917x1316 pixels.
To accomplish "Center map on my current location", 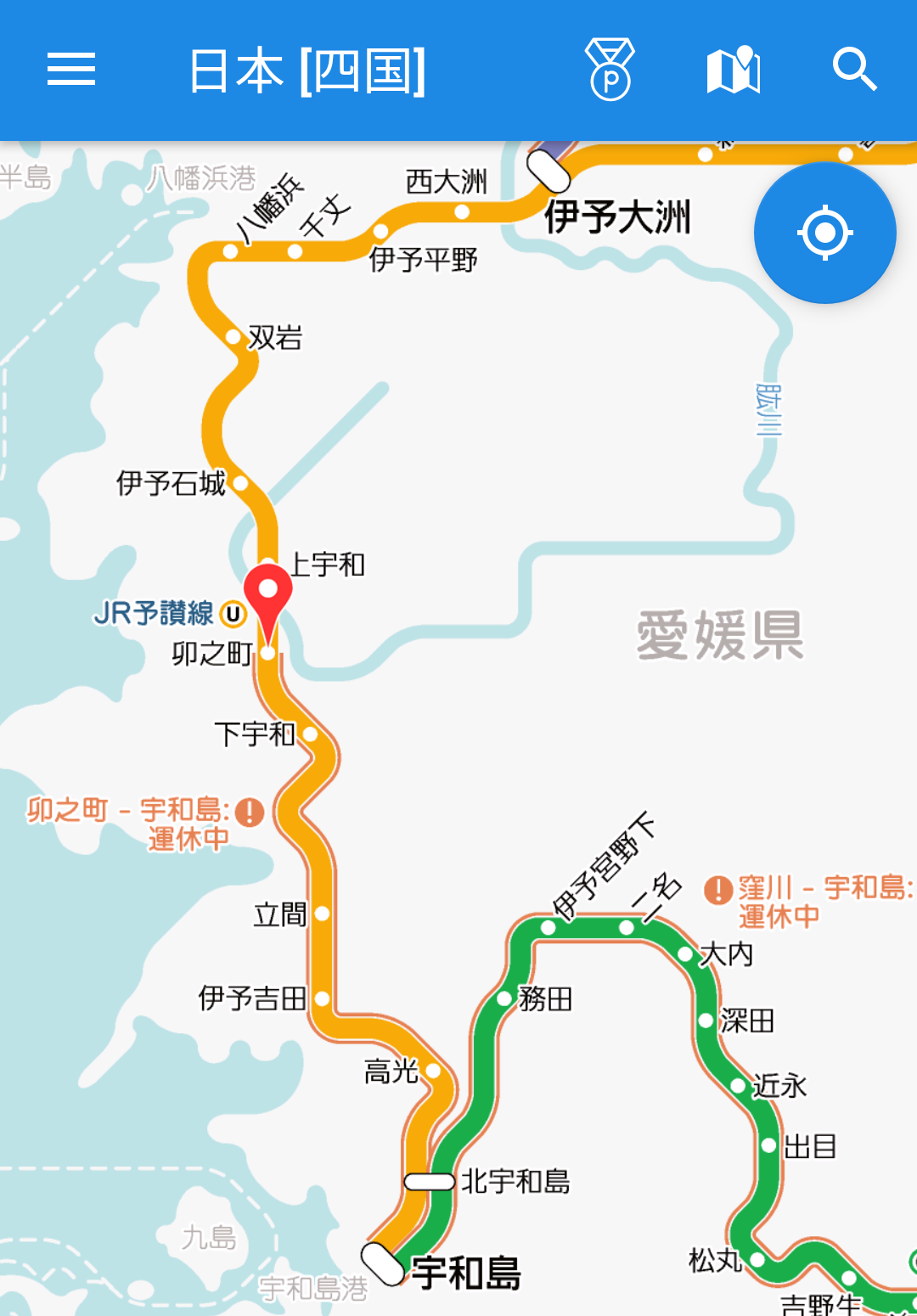I will [824, 233].
